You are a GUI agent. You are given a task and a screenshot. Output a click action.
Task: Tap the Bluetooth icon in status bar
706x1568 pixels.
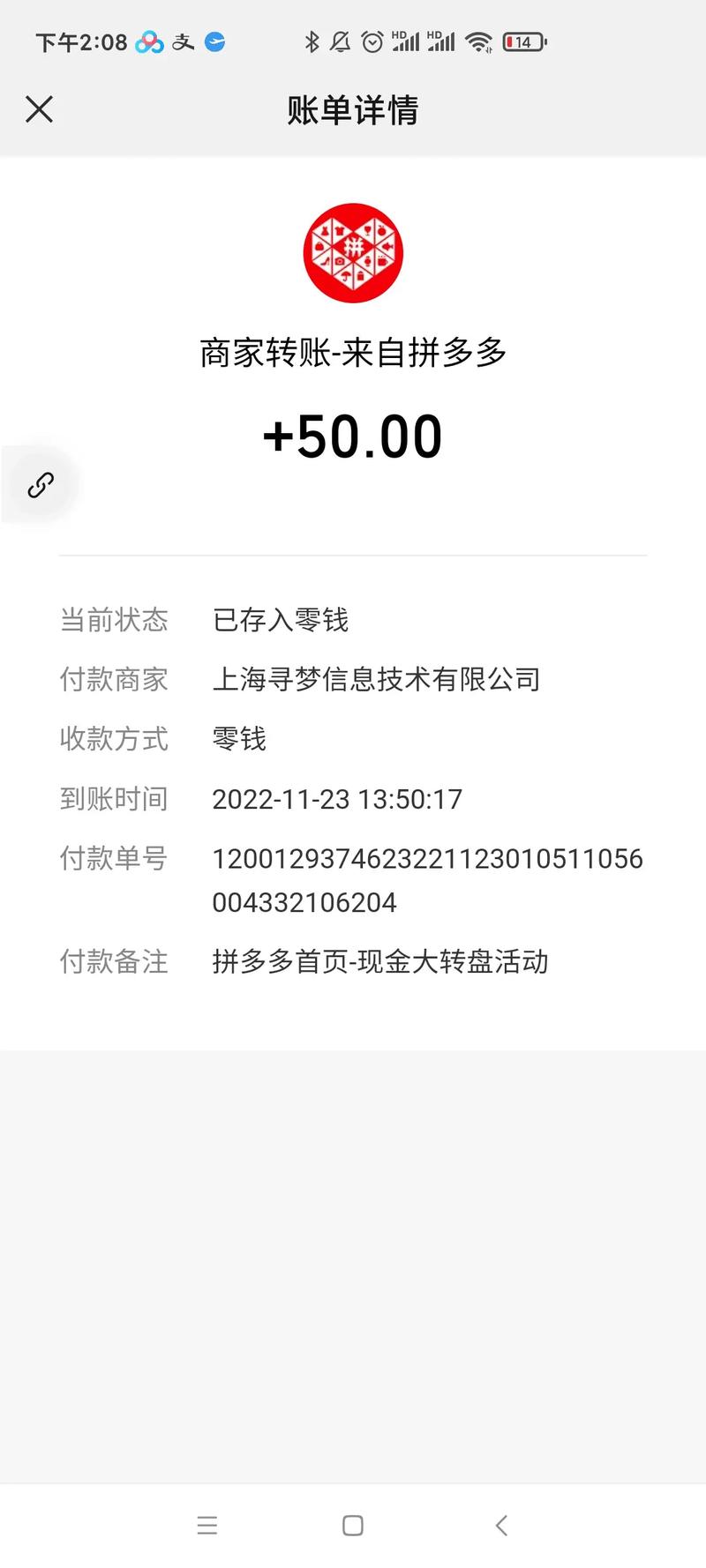[311, 41]
